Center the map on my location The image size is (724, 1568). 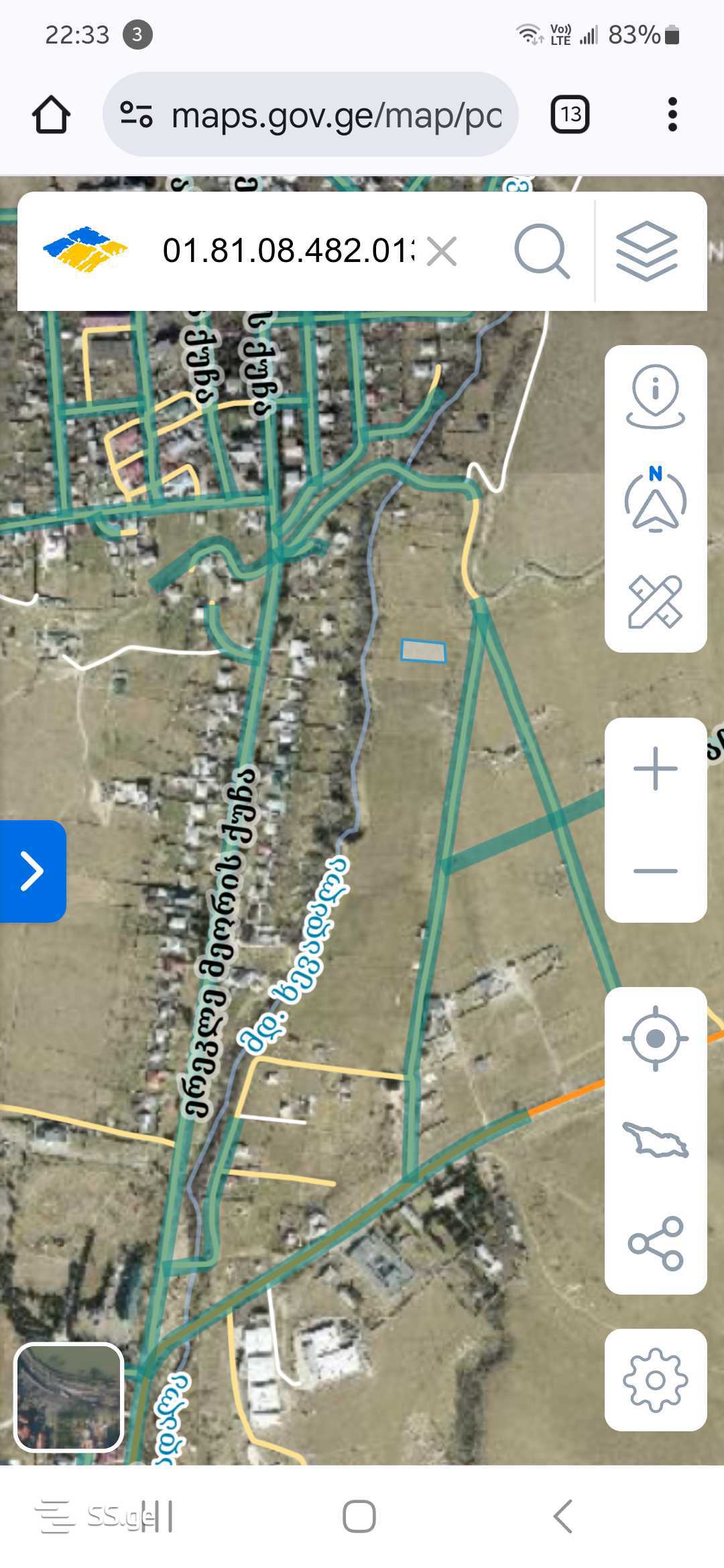tap(656, 1039)
